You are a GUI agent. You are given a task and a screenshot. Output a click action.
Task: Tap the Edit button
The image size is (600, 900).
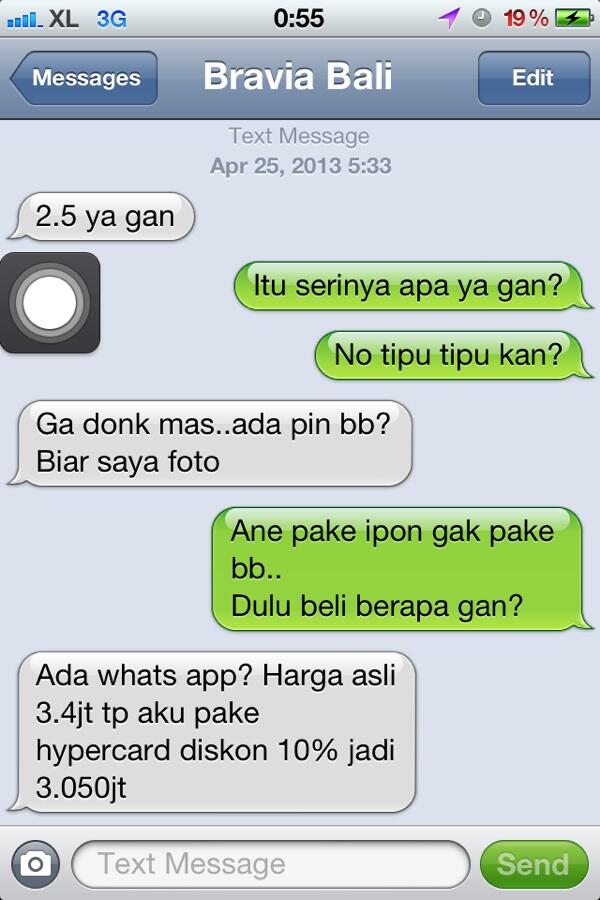tap(532, 78)
